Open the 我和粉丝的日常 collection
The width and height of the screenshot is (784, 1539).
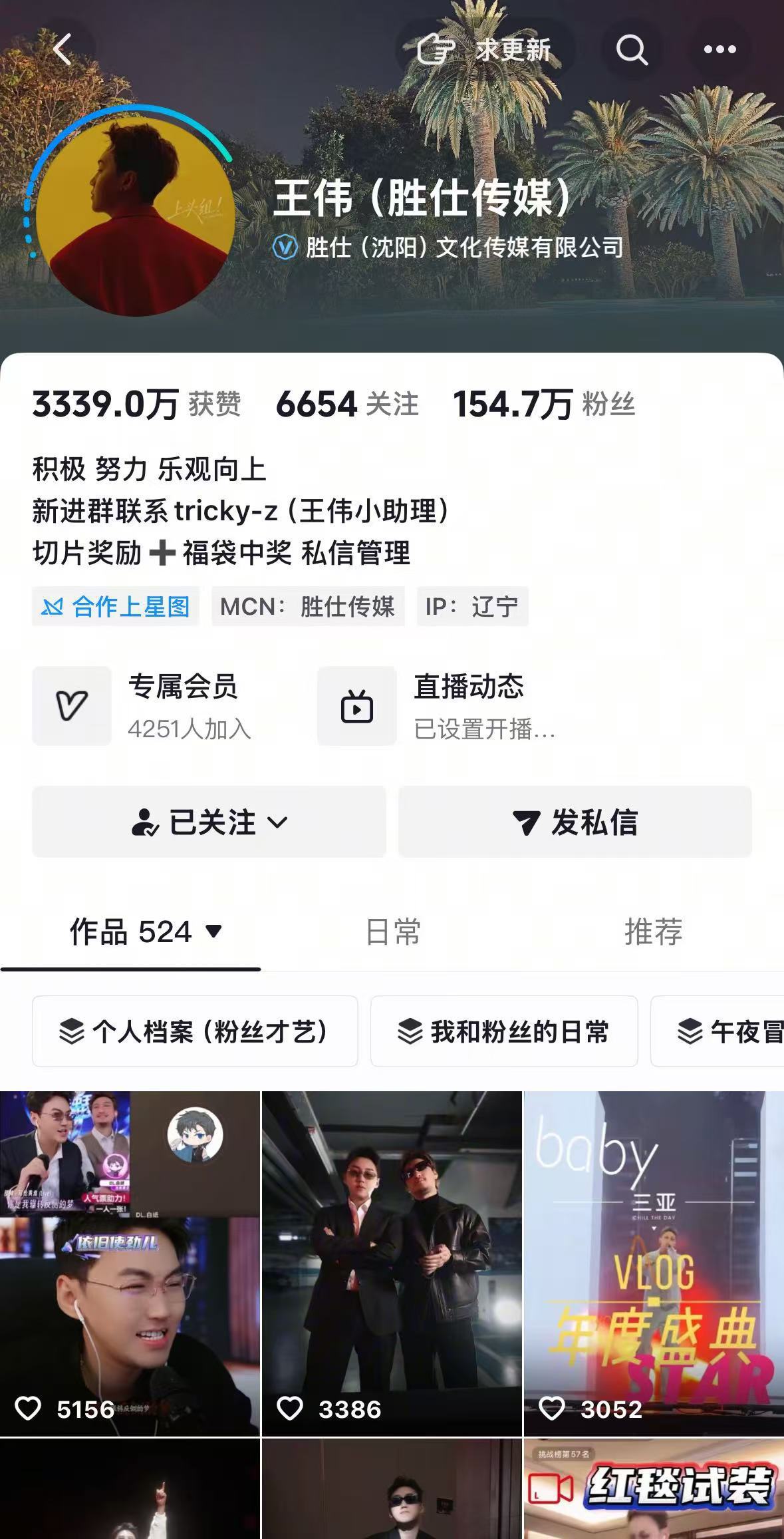[504, 1031]
